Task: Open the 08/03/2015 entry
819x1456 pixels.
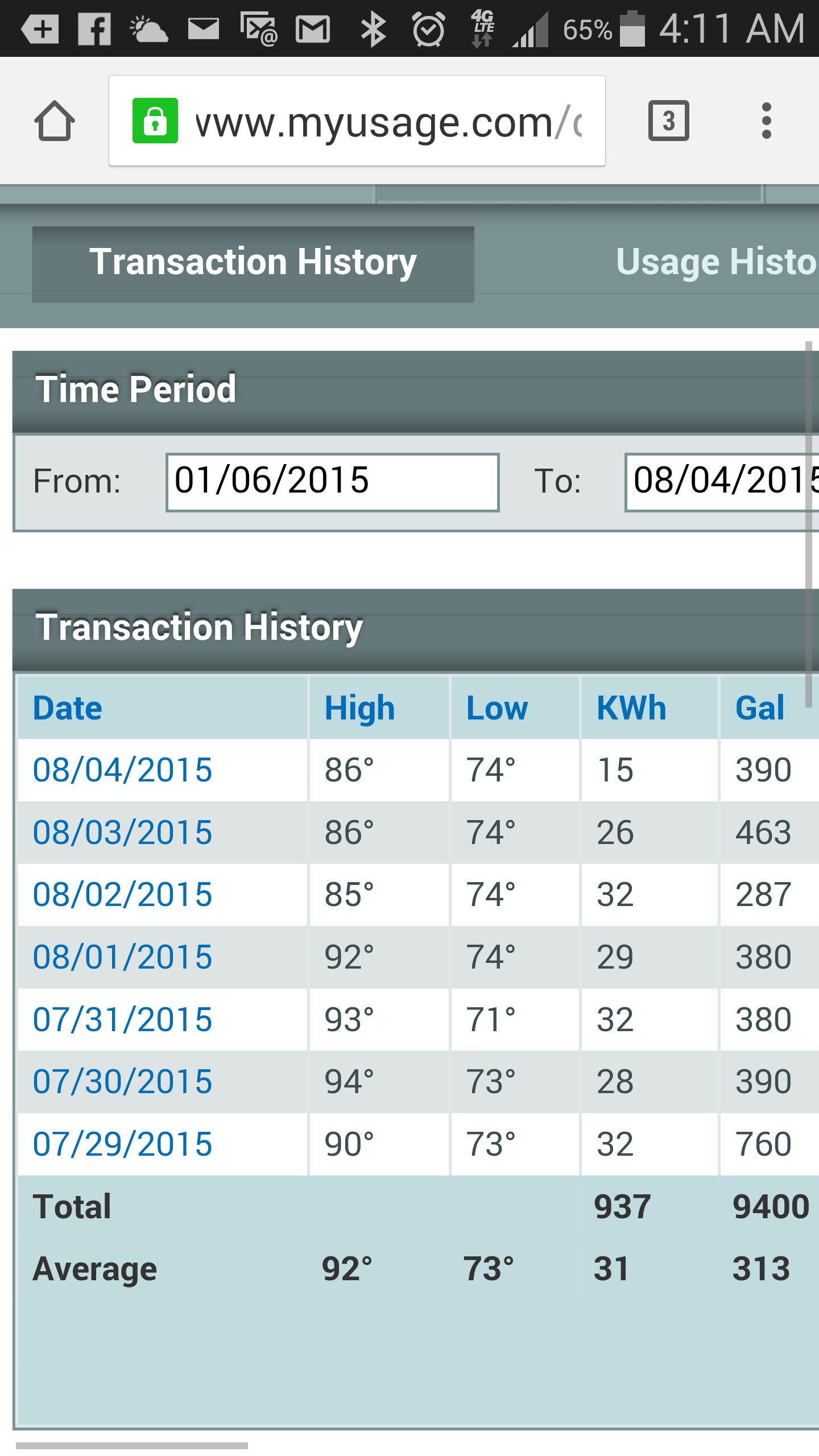Action: (122, 833)
